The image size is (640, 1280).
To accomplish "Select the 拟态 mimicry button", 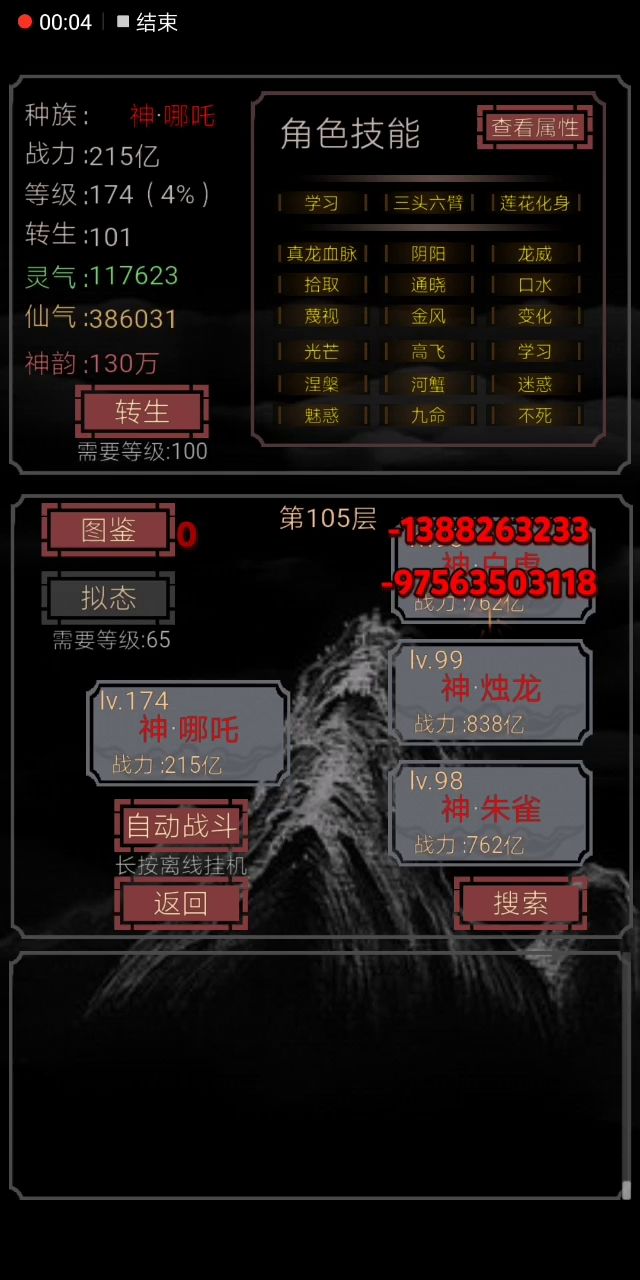I will 108,598.
